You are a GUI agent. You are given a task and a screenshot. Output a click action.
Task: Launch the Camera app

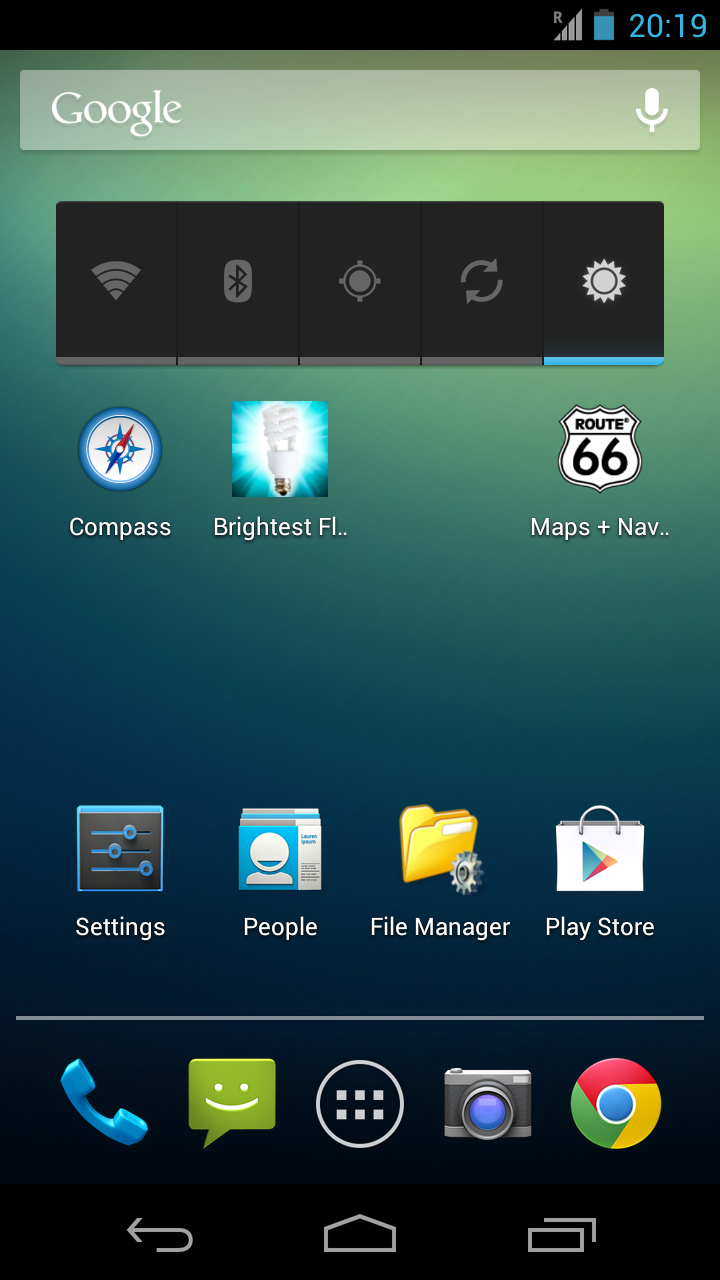pos(488,1103)
